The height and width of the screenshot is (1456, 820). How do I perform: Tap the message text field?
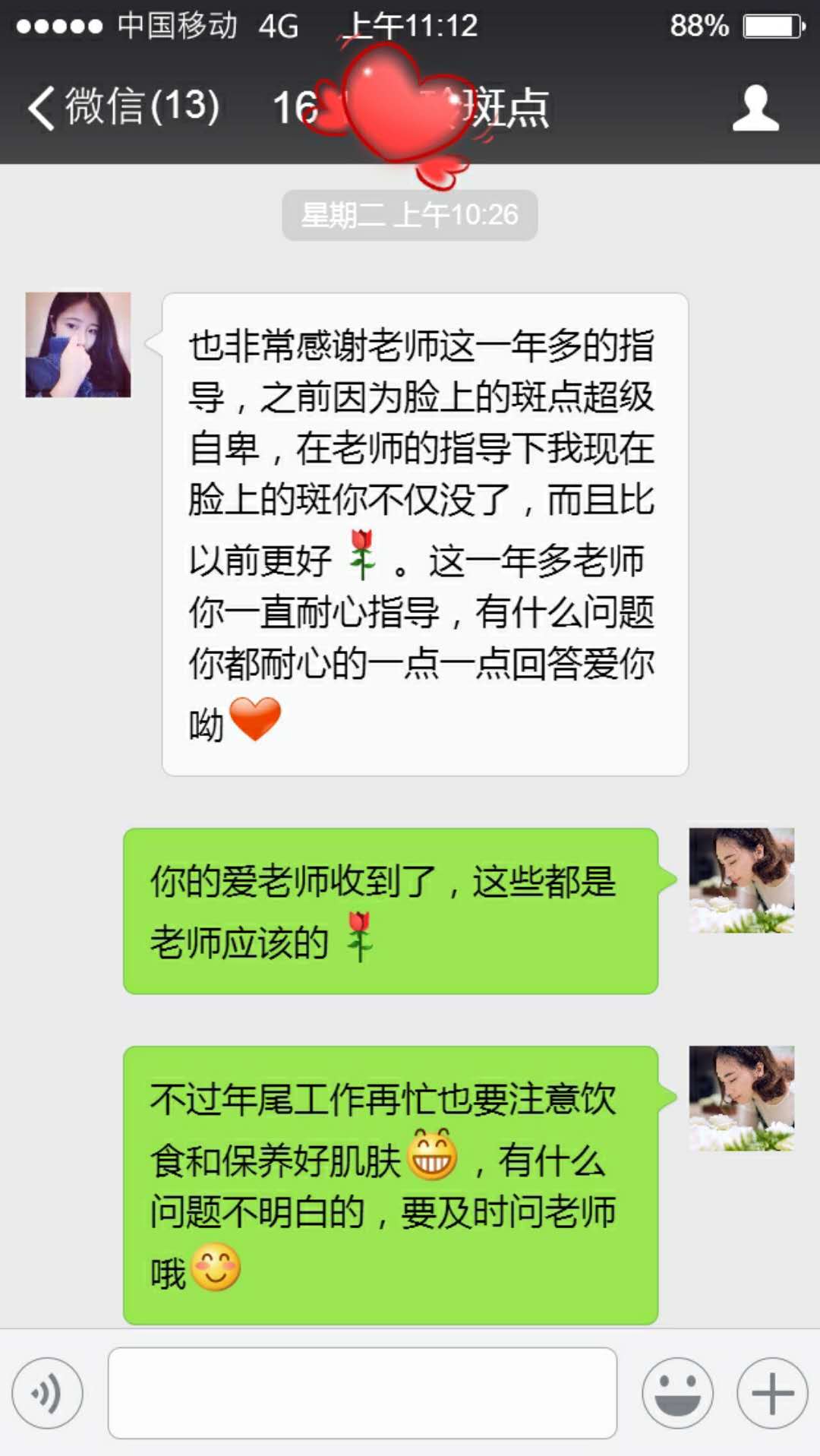[362, 1393]
